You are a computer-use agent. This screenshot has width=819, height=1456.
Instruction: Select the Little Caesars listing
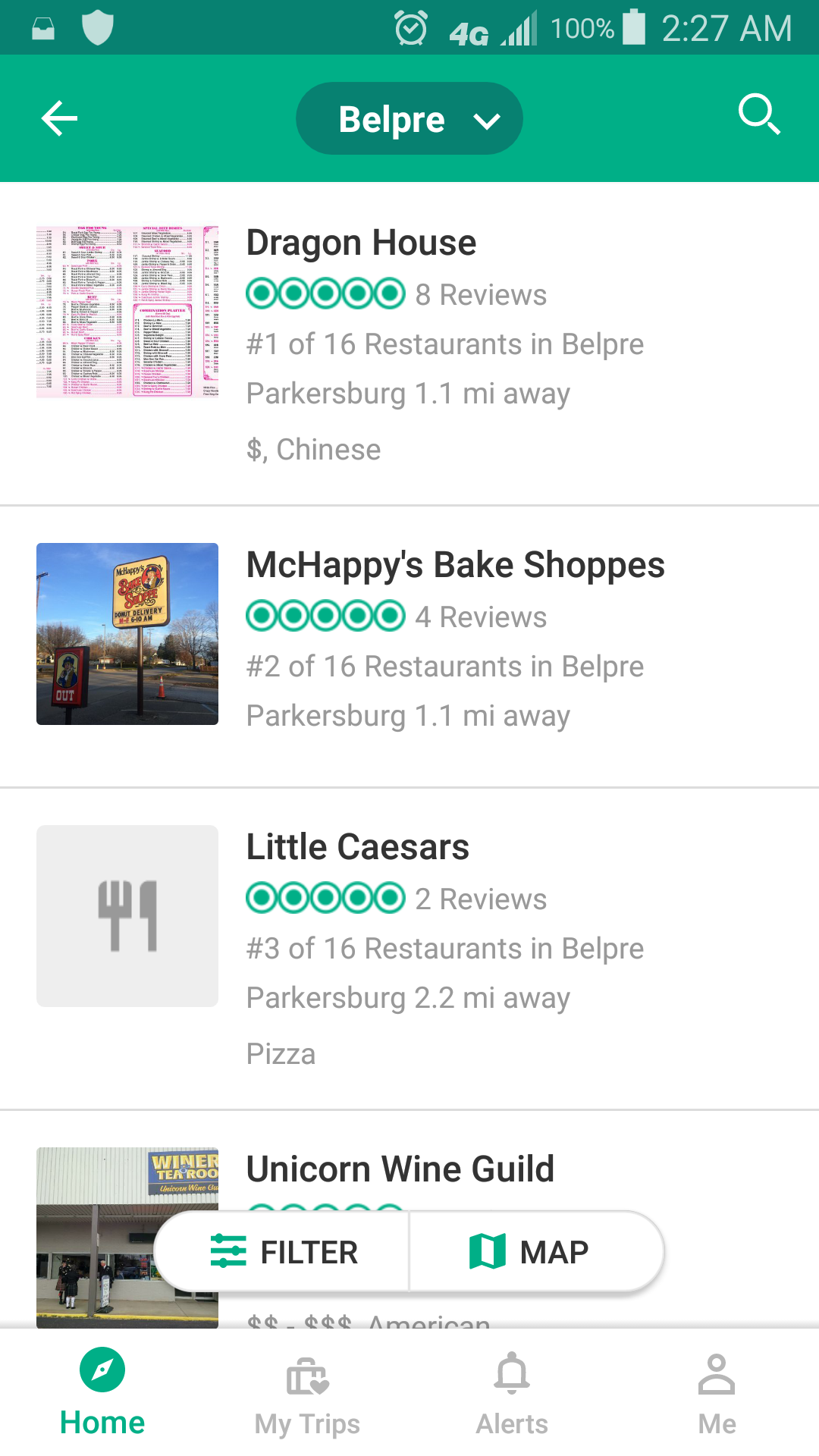click(x=358, y=848)
